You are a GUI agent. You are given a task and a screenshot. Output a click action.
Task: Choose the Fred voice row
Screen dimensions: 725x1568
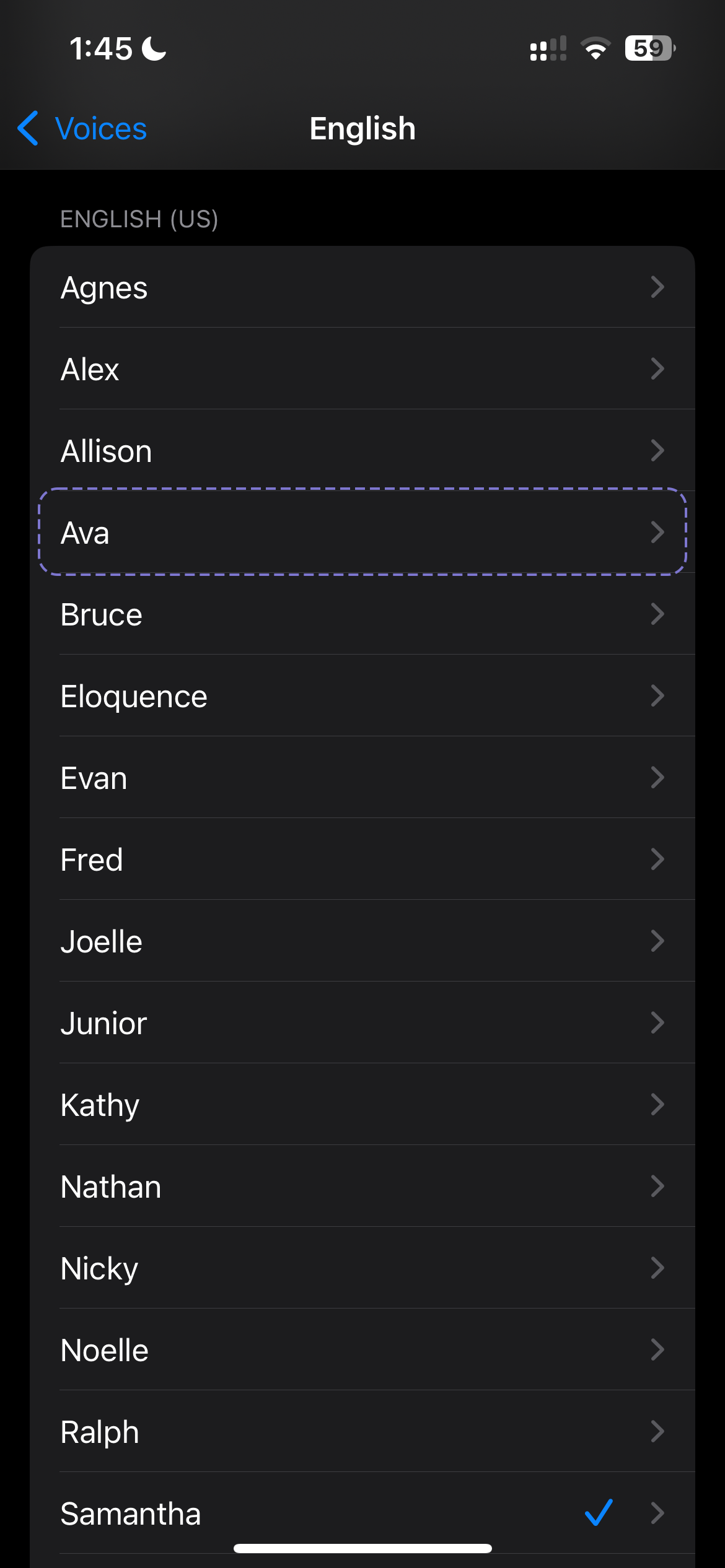coord(362,860)
